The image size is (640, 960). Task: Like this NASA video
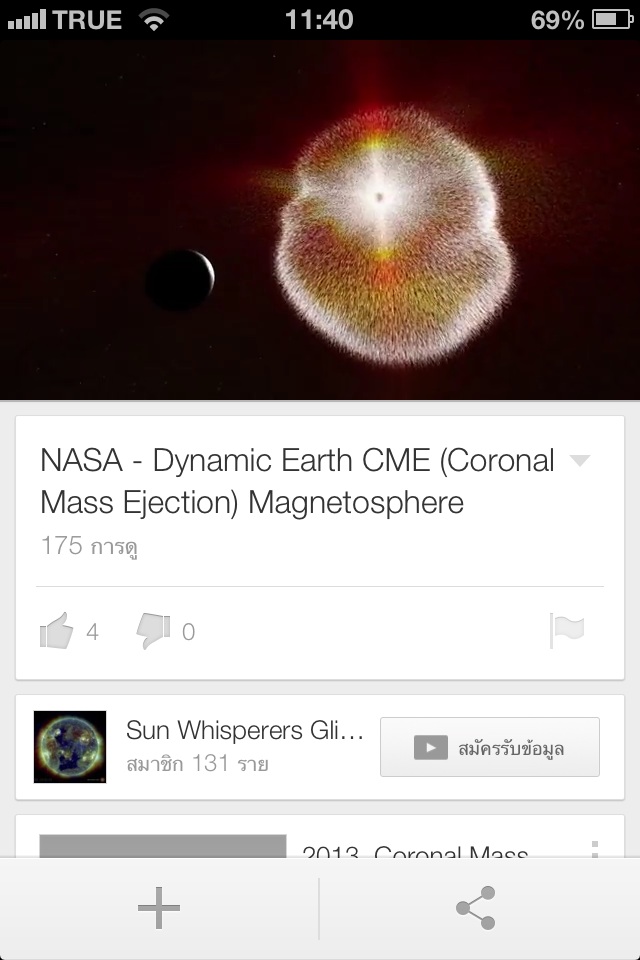coord(57,631)
